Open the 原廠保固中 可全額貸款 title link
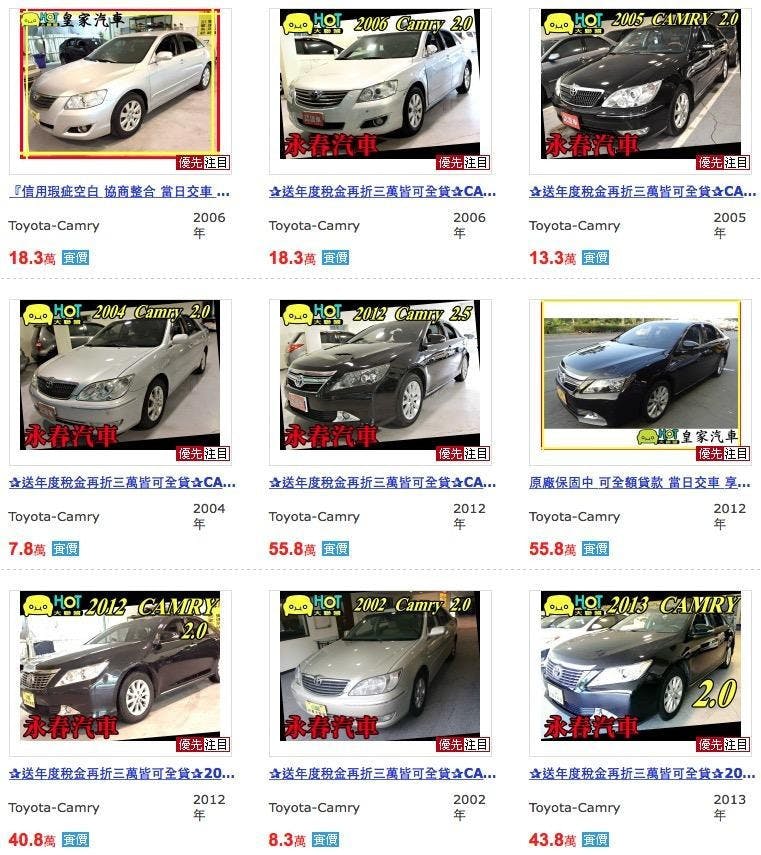The image size is (761, 855). (x=640, y=482)
